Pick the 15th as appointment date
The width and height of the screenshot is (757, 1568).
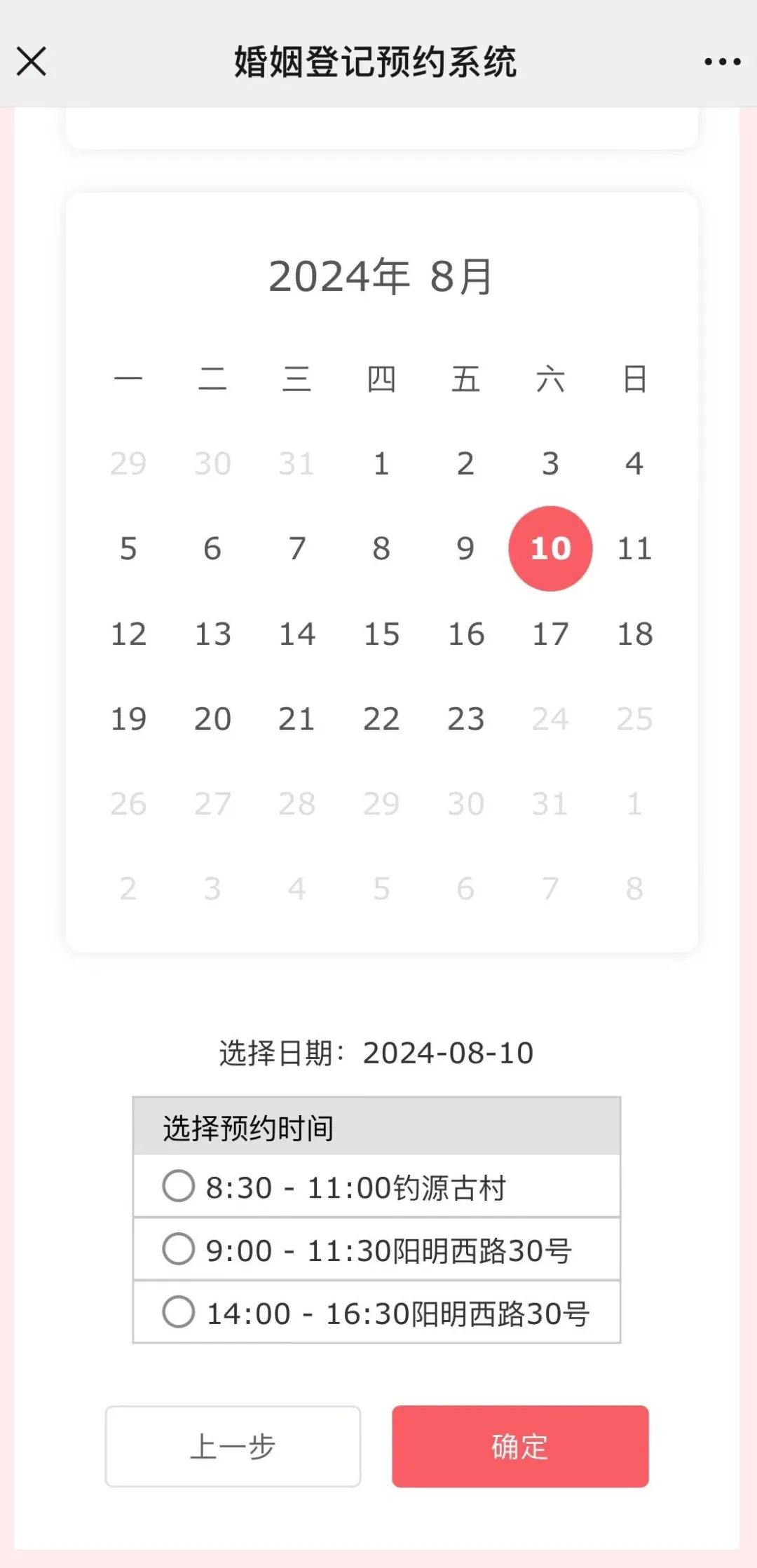click(x=381, y=634)
